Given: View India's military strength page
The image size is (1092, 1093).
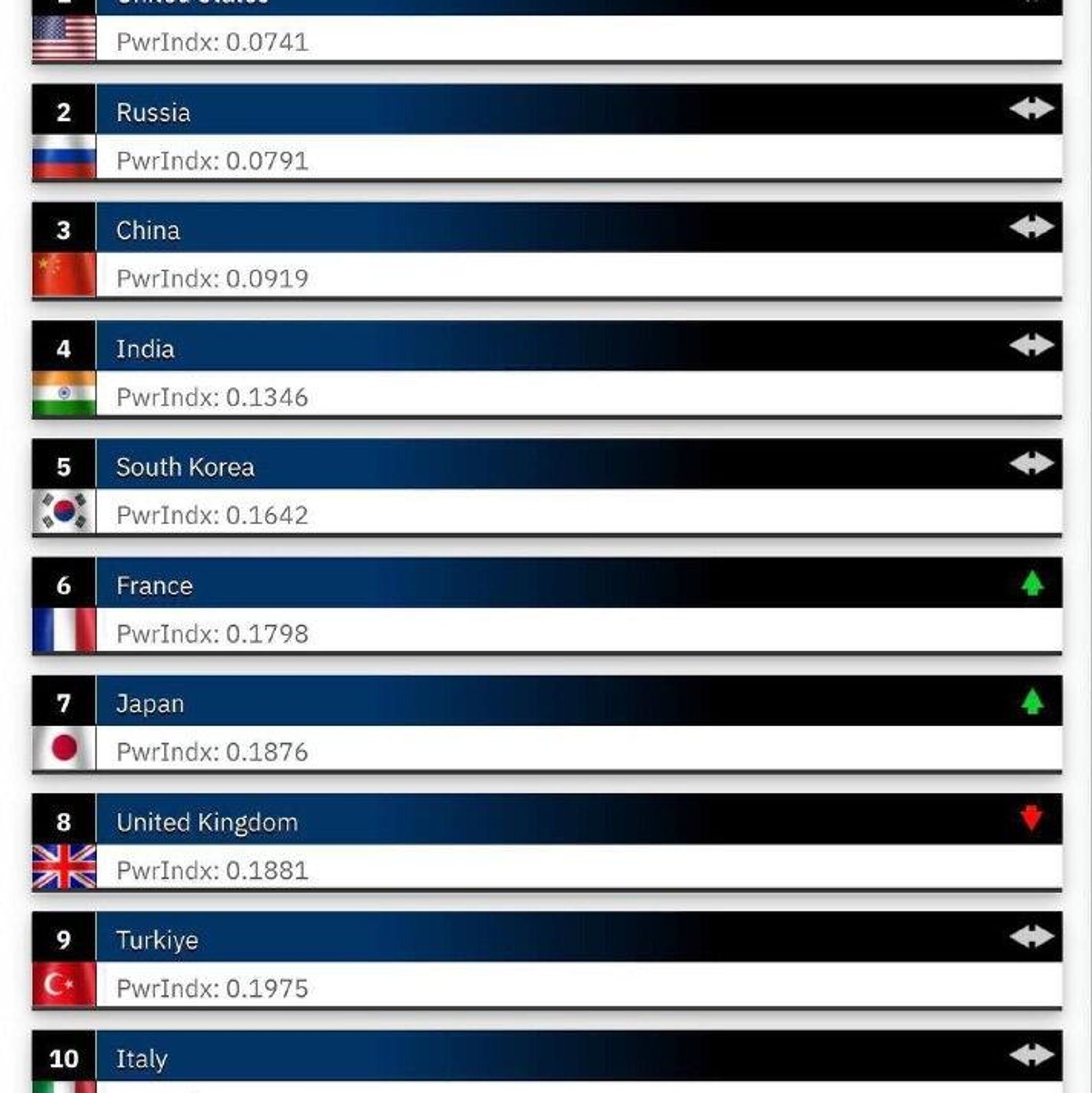Looking at the screenshot, I should [145, 349].
